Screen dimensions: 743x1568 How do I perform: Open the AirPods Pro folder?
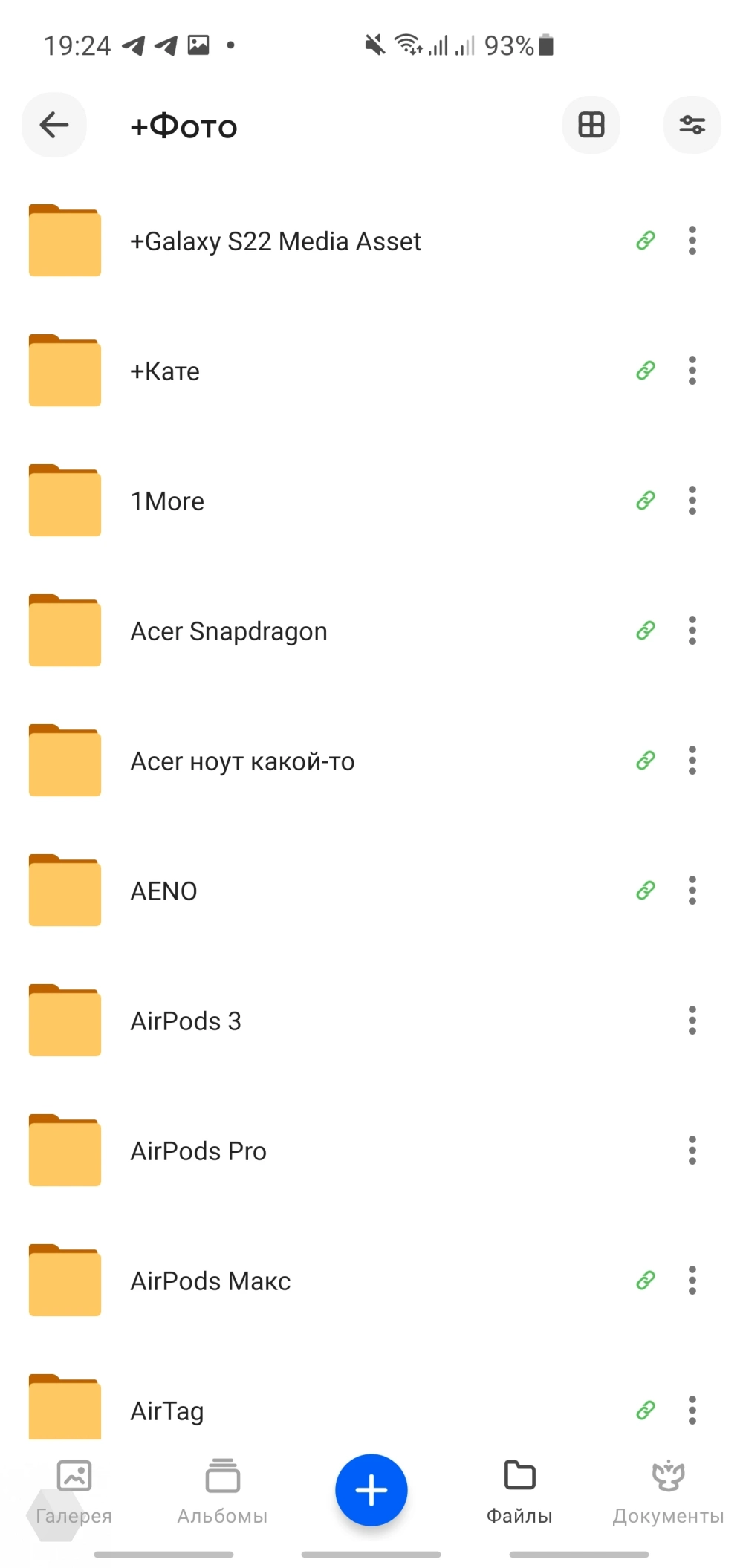pos(198,1151)
